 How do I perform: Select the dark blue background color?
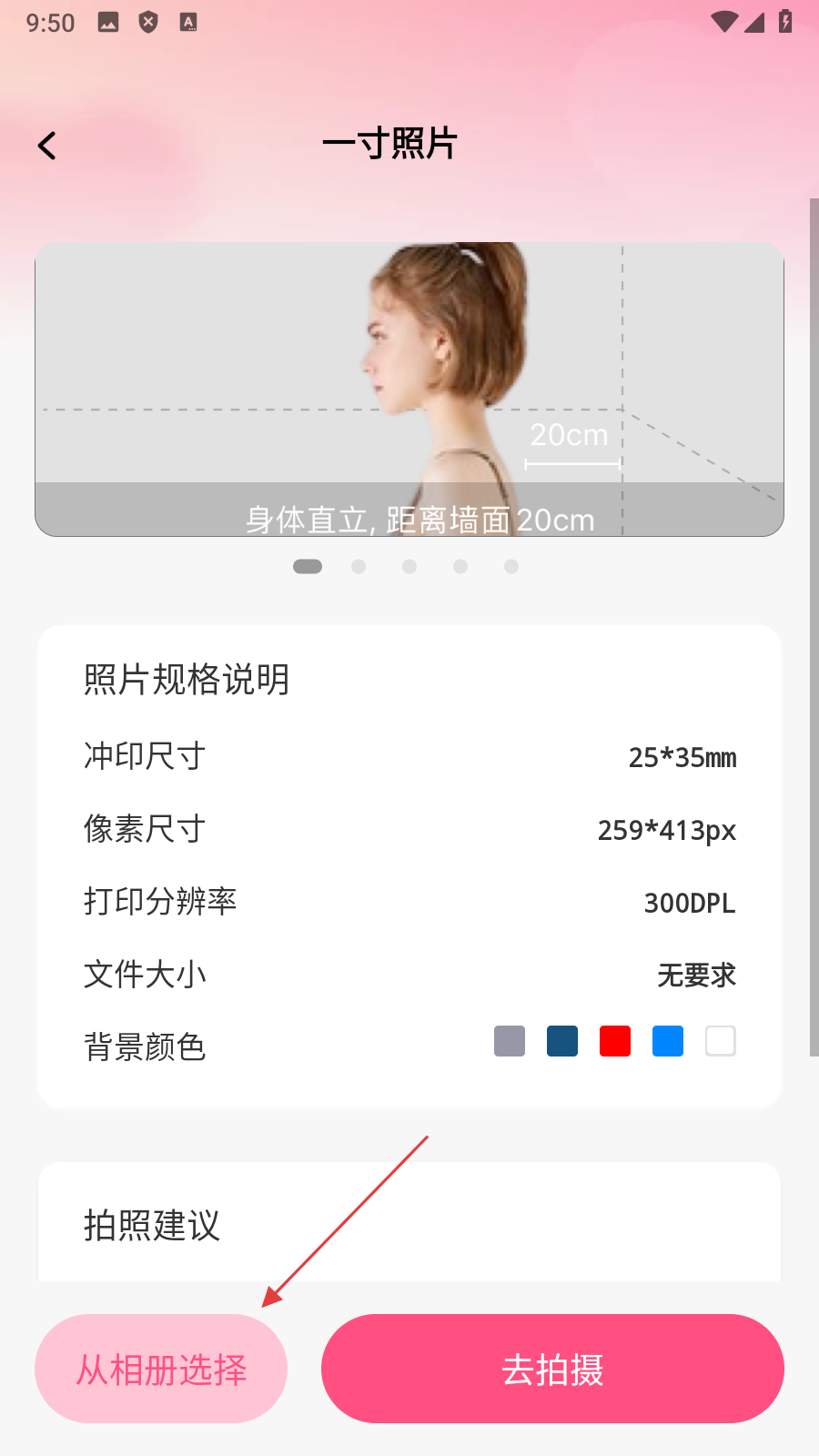pyautogui.click(x=562, y=1041)
